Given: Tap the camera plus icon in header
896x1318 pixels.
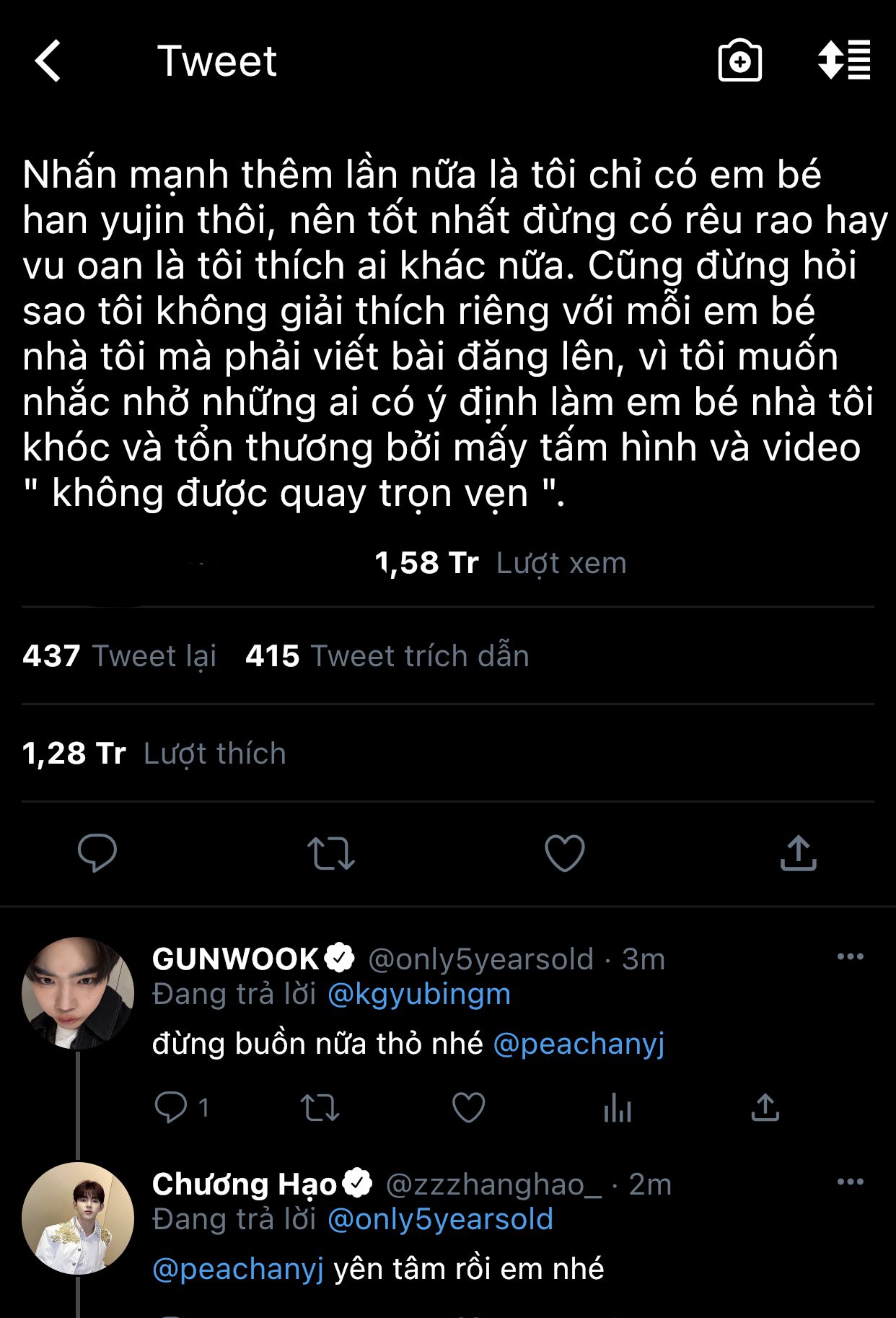Looking at the screenshot, I should pyautogui.click(x=740, y=61).
